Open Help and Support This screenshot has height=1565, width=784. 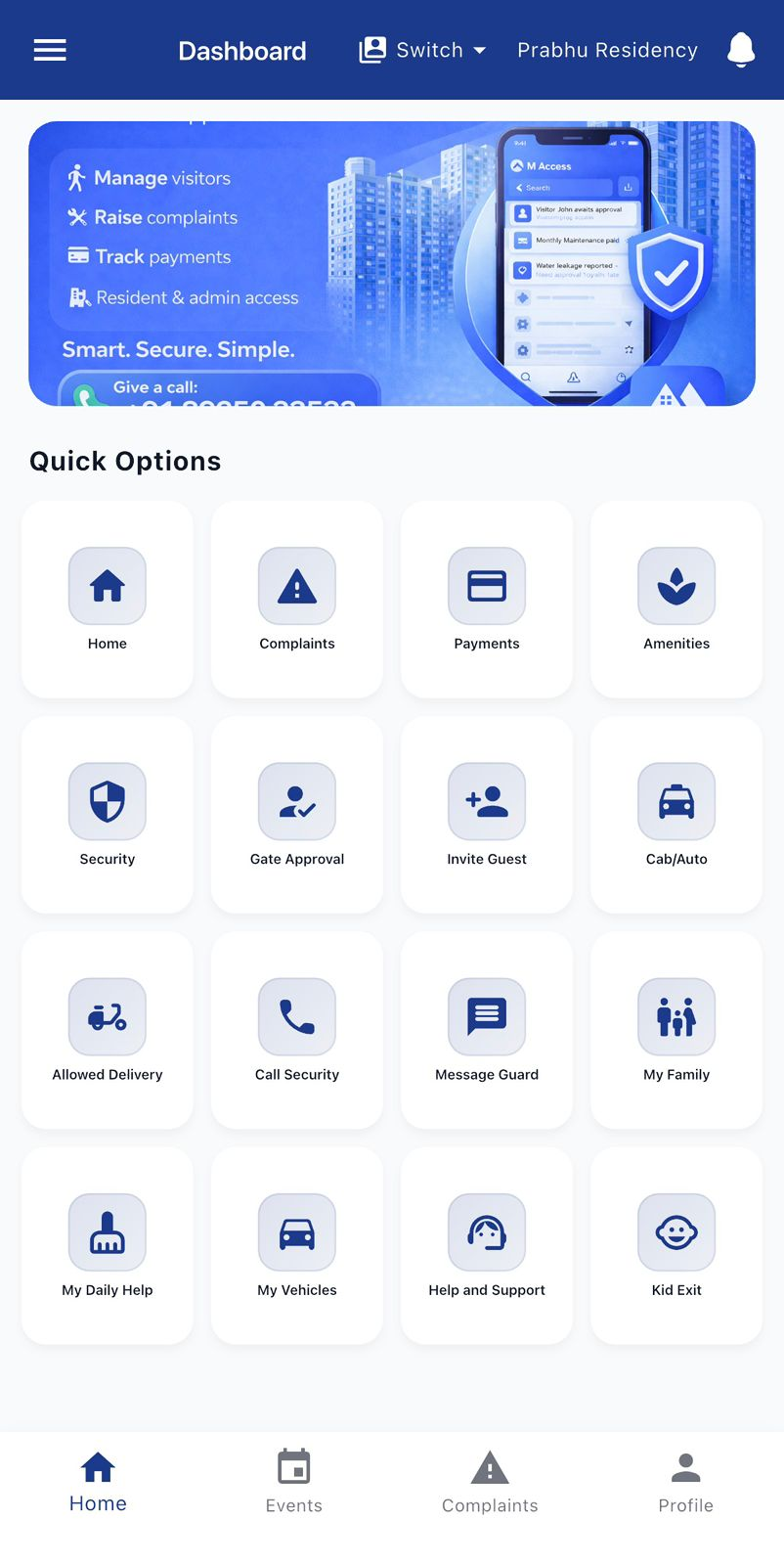coord(487,1244)
